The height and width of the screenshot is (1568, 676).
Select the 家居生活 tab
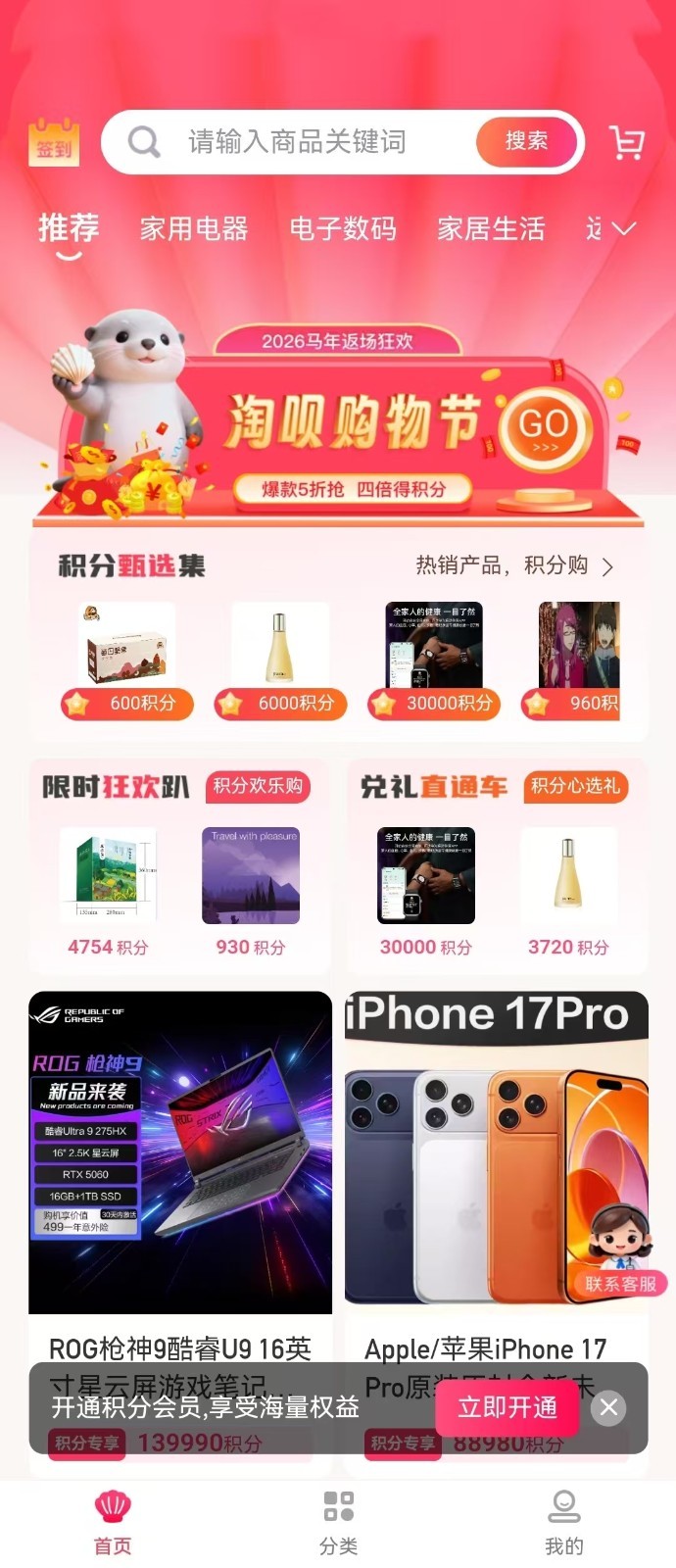[491, 229]
